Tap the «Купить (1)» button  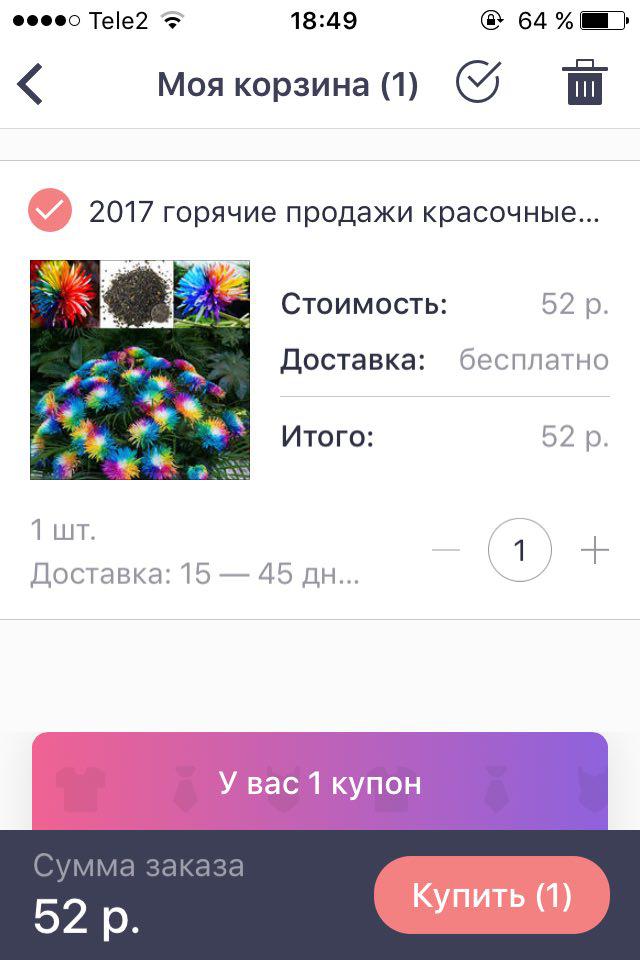pyautogui.click(x=492, y=895)
